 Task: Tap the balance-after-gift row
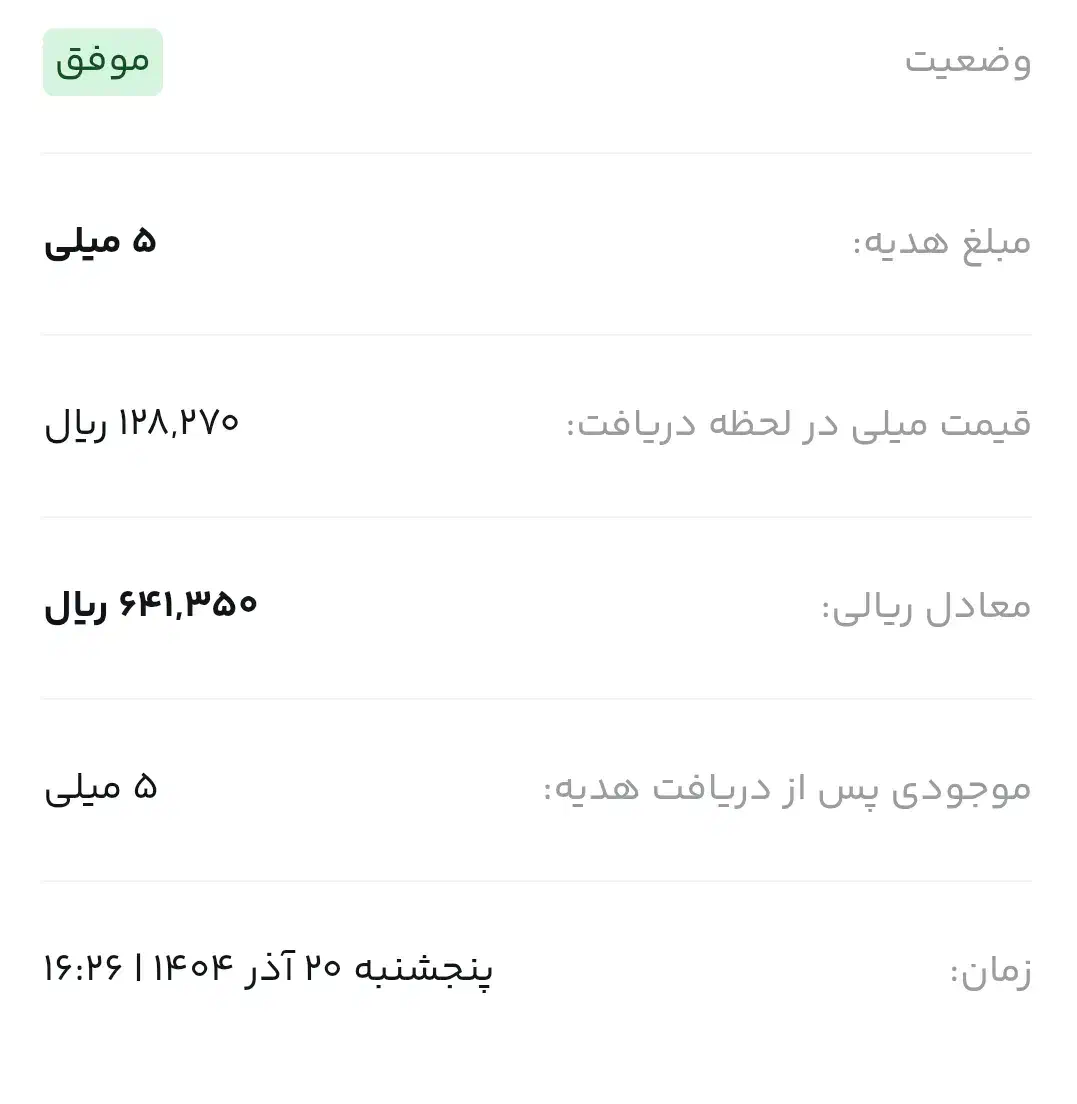(x=538, y=787)
